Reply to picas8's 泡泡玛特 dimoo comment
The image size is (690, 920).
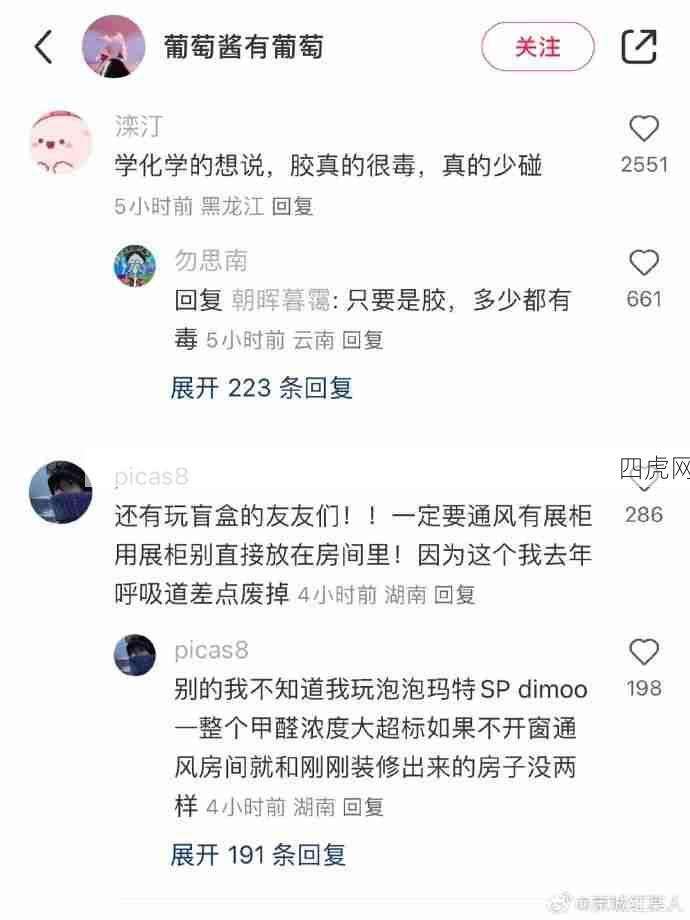click(363, 806)
